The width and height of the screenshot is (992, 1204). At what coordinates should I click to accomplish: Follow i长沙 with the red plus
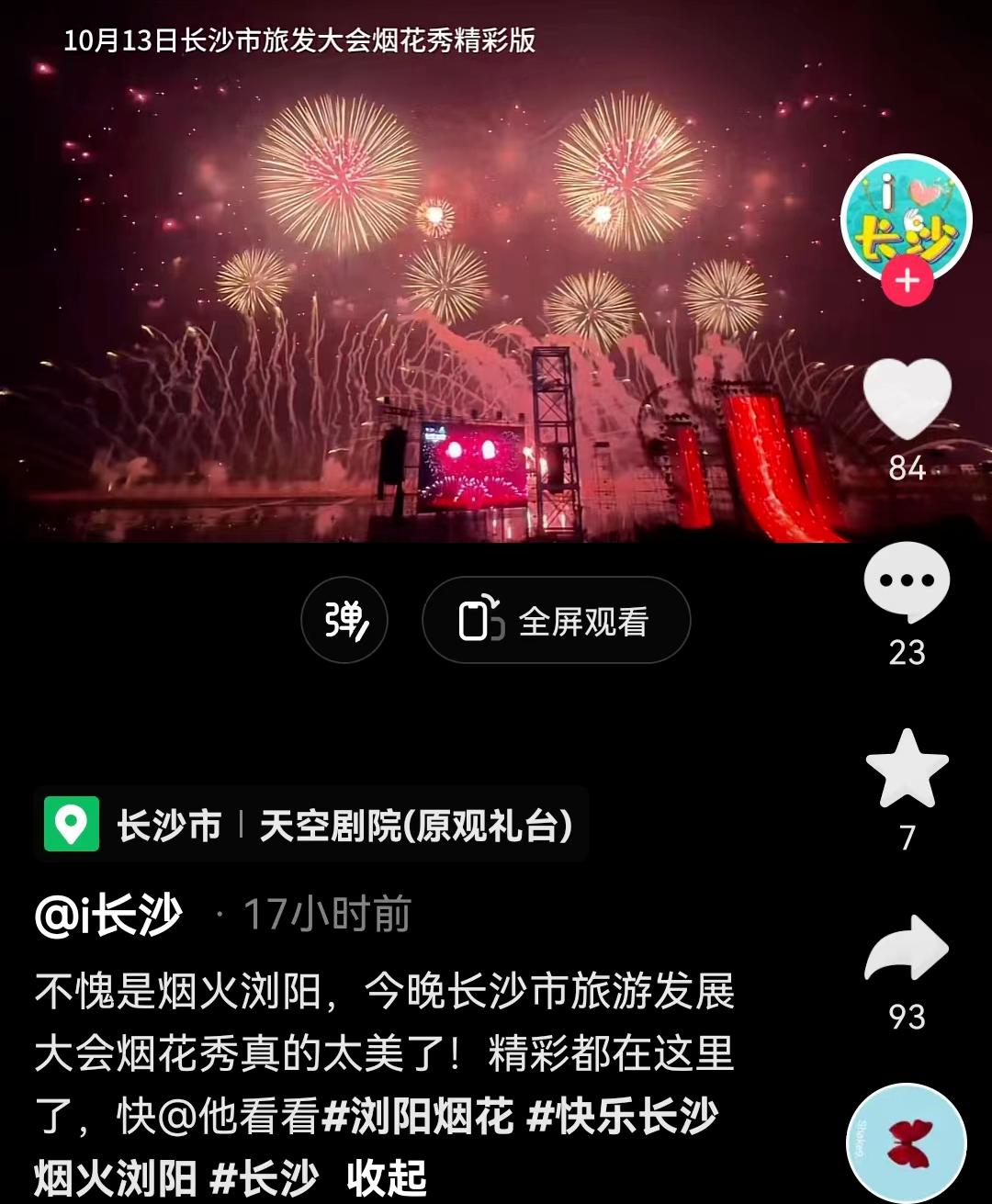click(907, 280)
